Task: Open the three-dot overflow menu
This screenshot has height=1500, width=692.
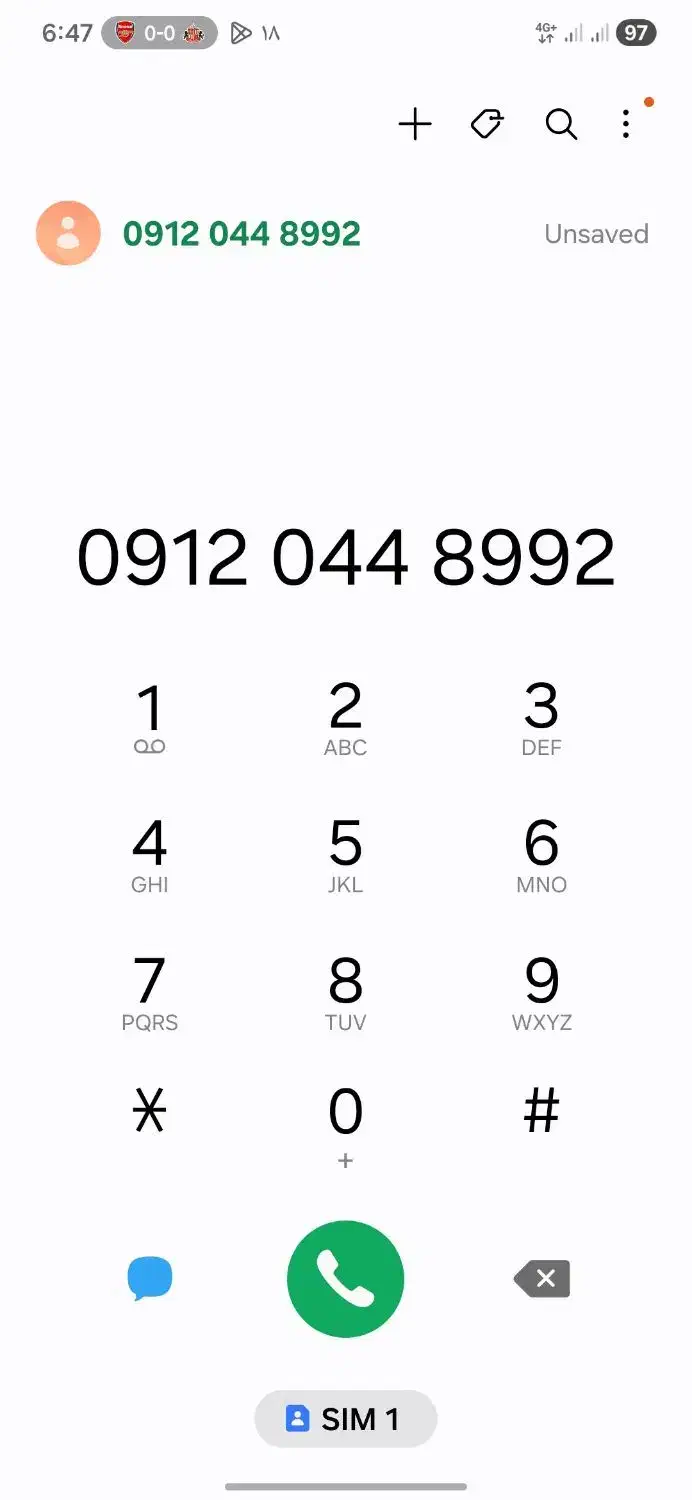Action: [x=626, y=125]
